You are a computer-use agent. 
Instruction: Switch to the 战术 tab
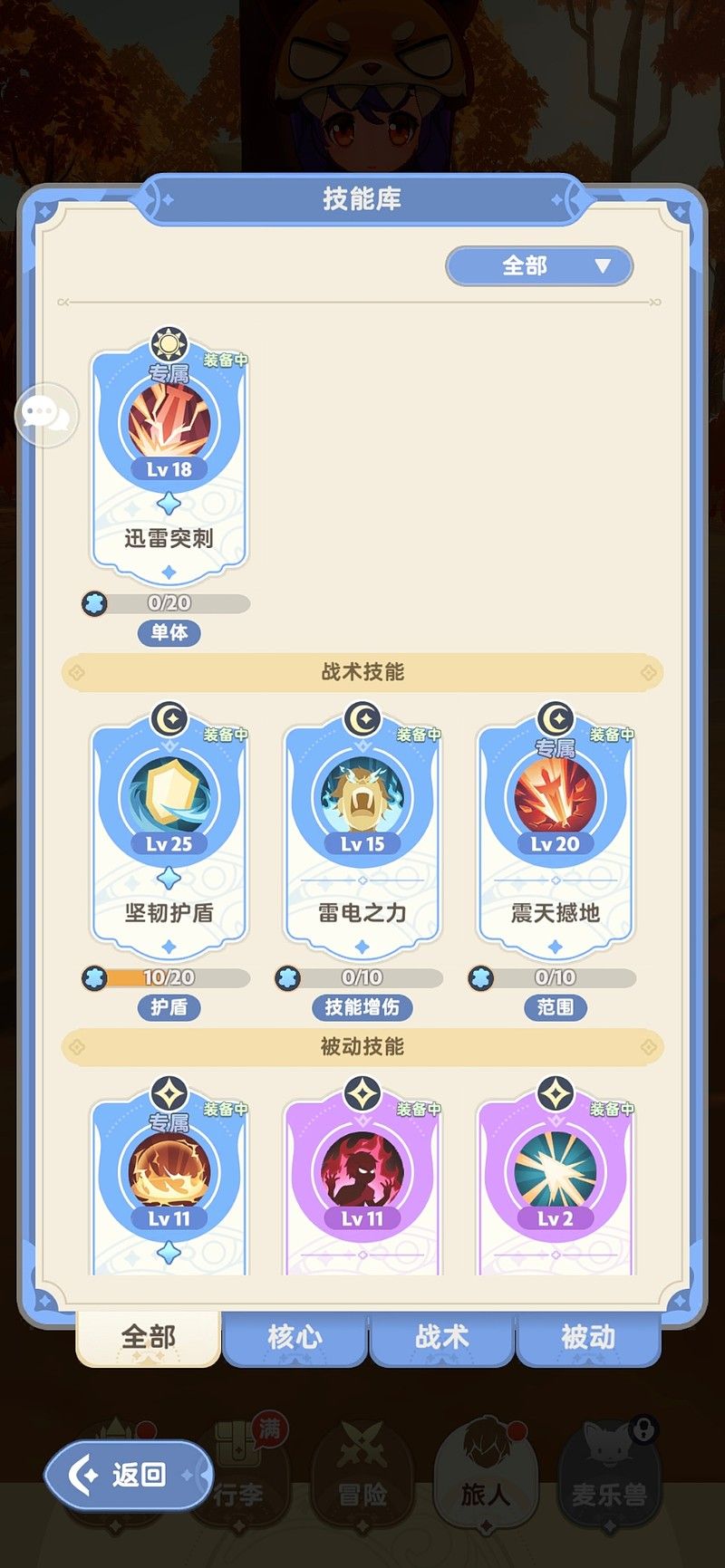click(x=441, y=1337)
